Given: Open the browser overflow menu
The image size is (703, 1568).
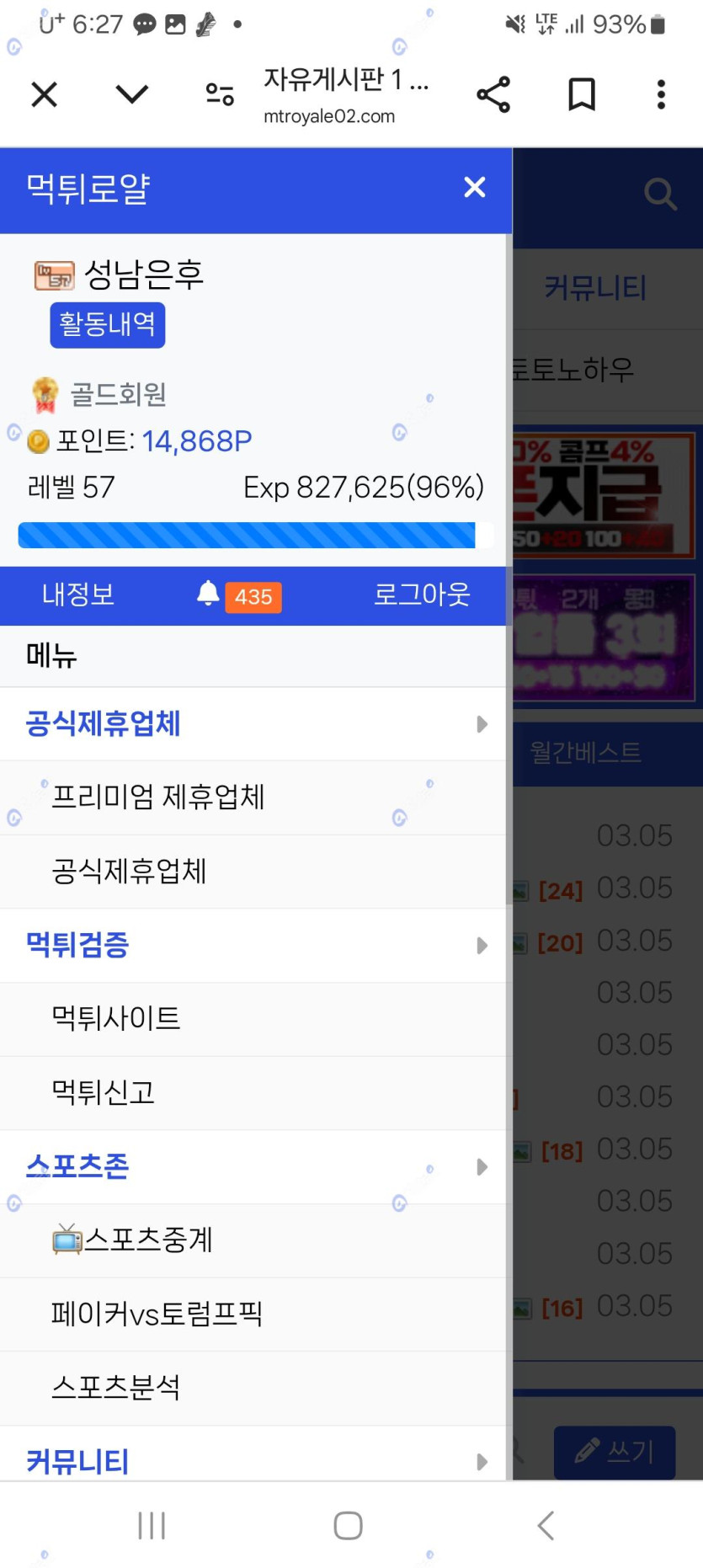Looking at the screenshot, I should tap(661, 94).
